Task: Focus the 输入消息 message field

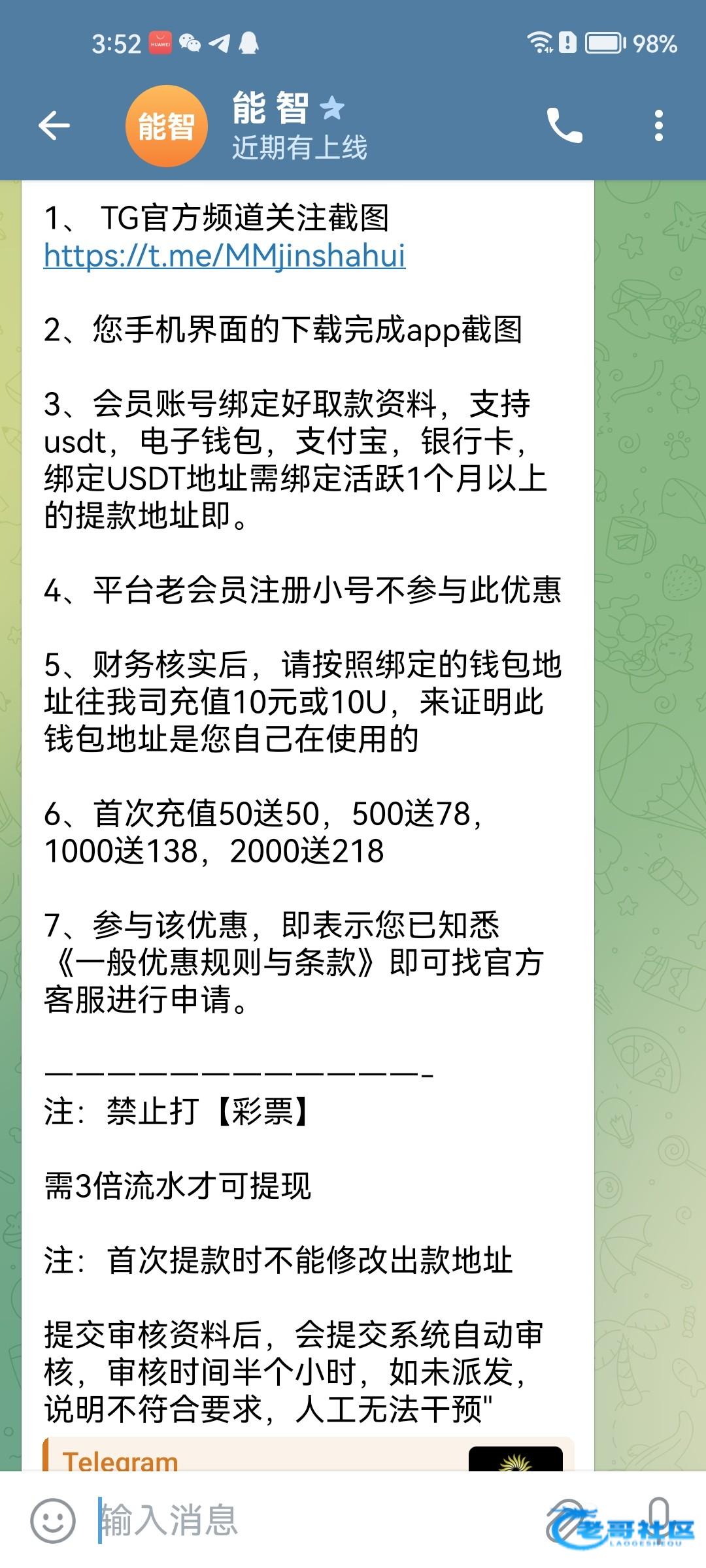Action: coord(314,1520)
